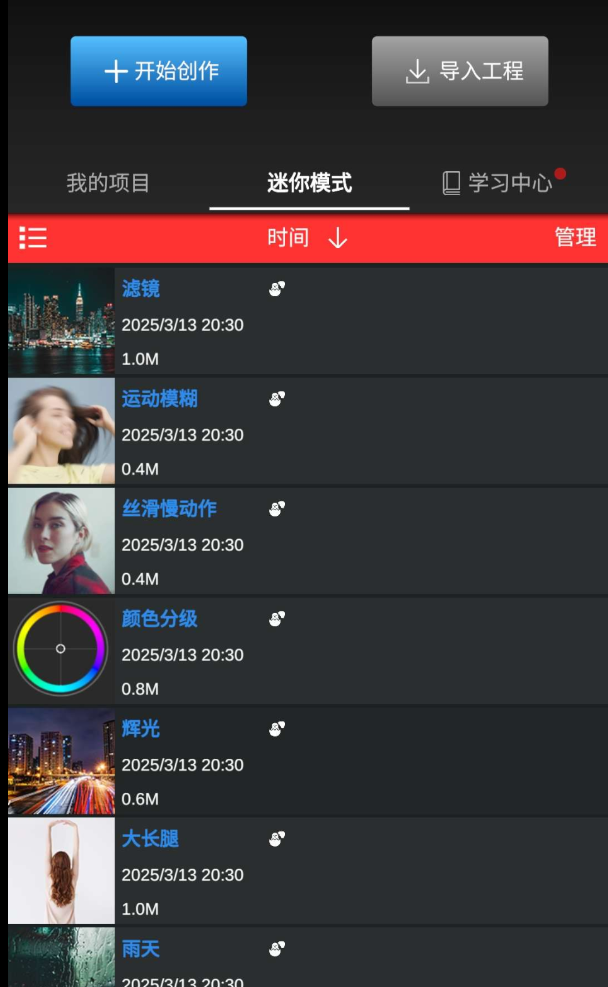This screenshot has width=608, height=987.
Task: Tap 管理 to manage projects
Action: pyautogui.click(x=575, y=238)
